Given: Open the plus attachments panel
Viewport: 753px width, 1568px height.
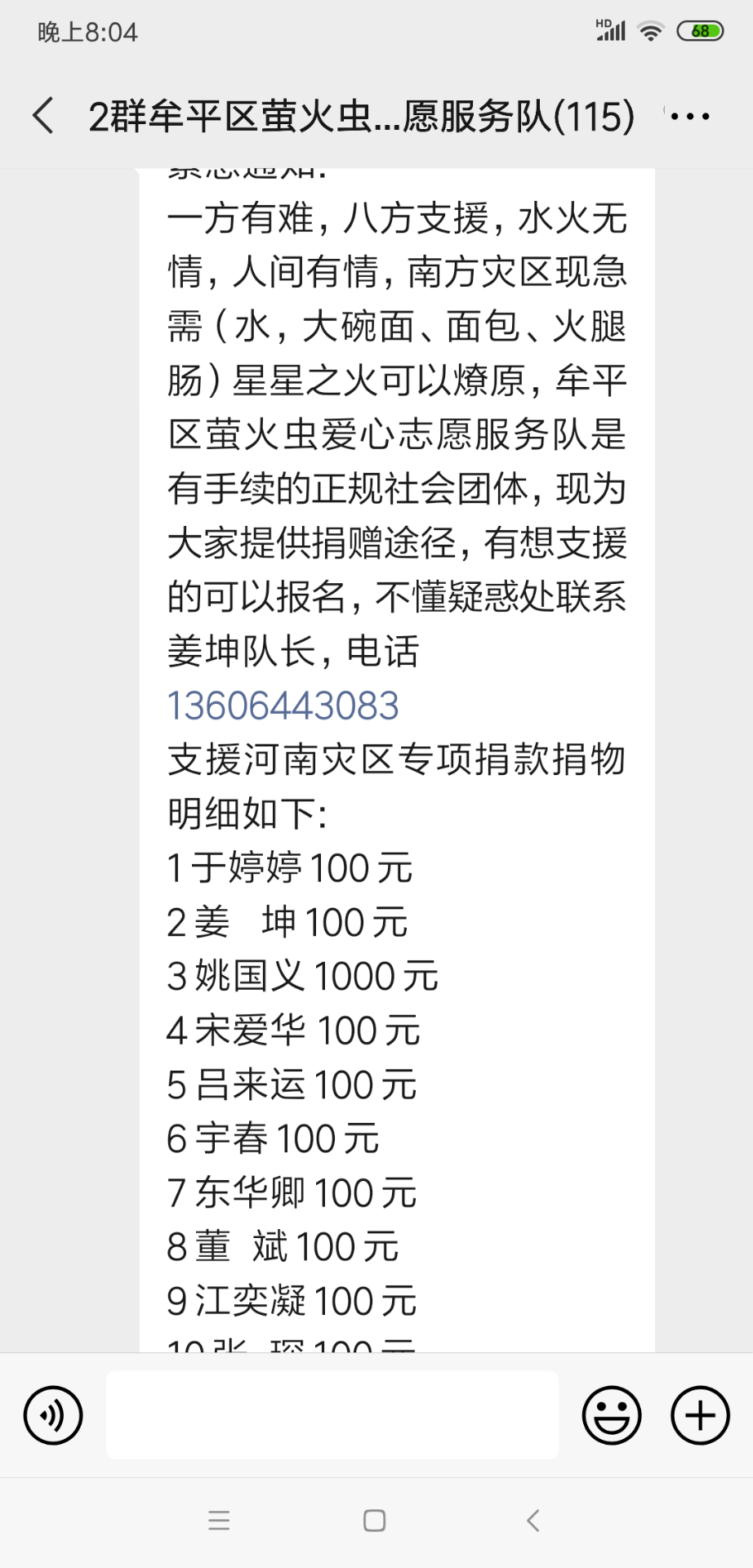Looking at the screenshot, I should [x=700, y=1415].
